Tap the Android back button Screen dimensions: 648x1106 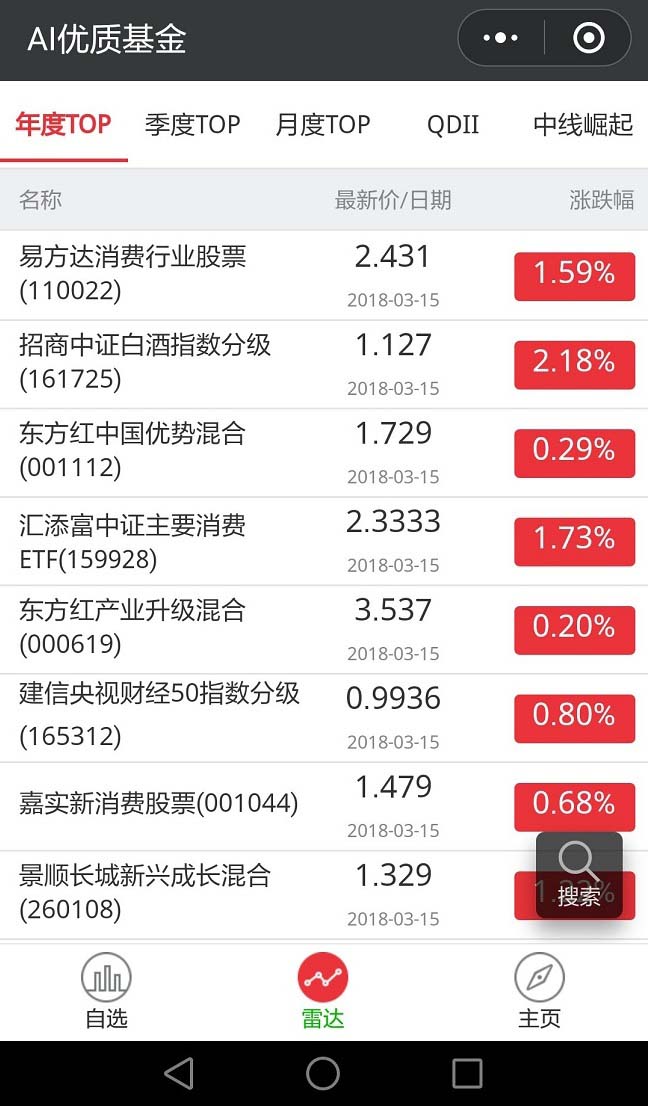point(179,1074)
